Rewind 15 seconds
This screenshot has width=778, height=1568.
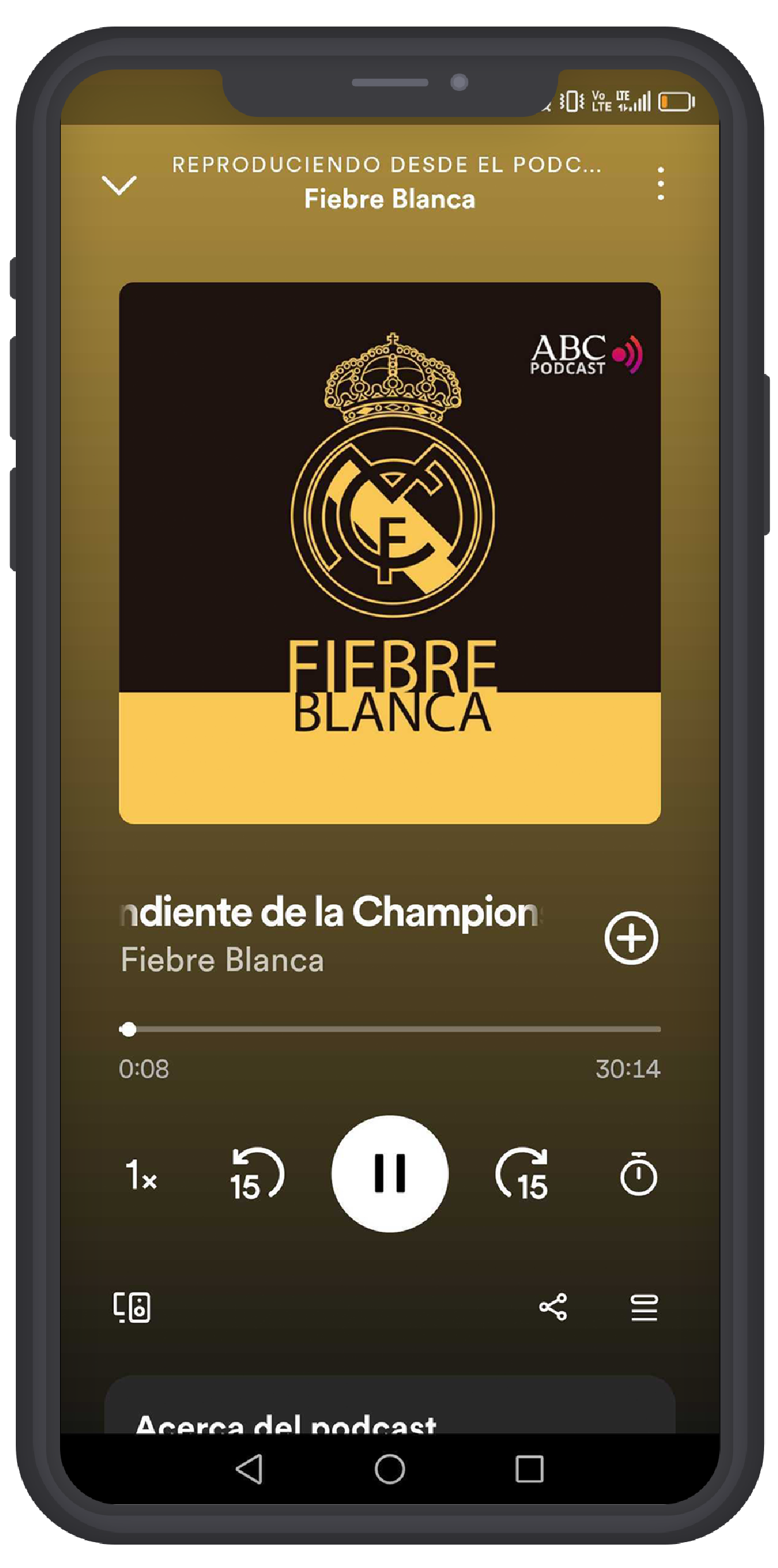tap(256, 1174)
